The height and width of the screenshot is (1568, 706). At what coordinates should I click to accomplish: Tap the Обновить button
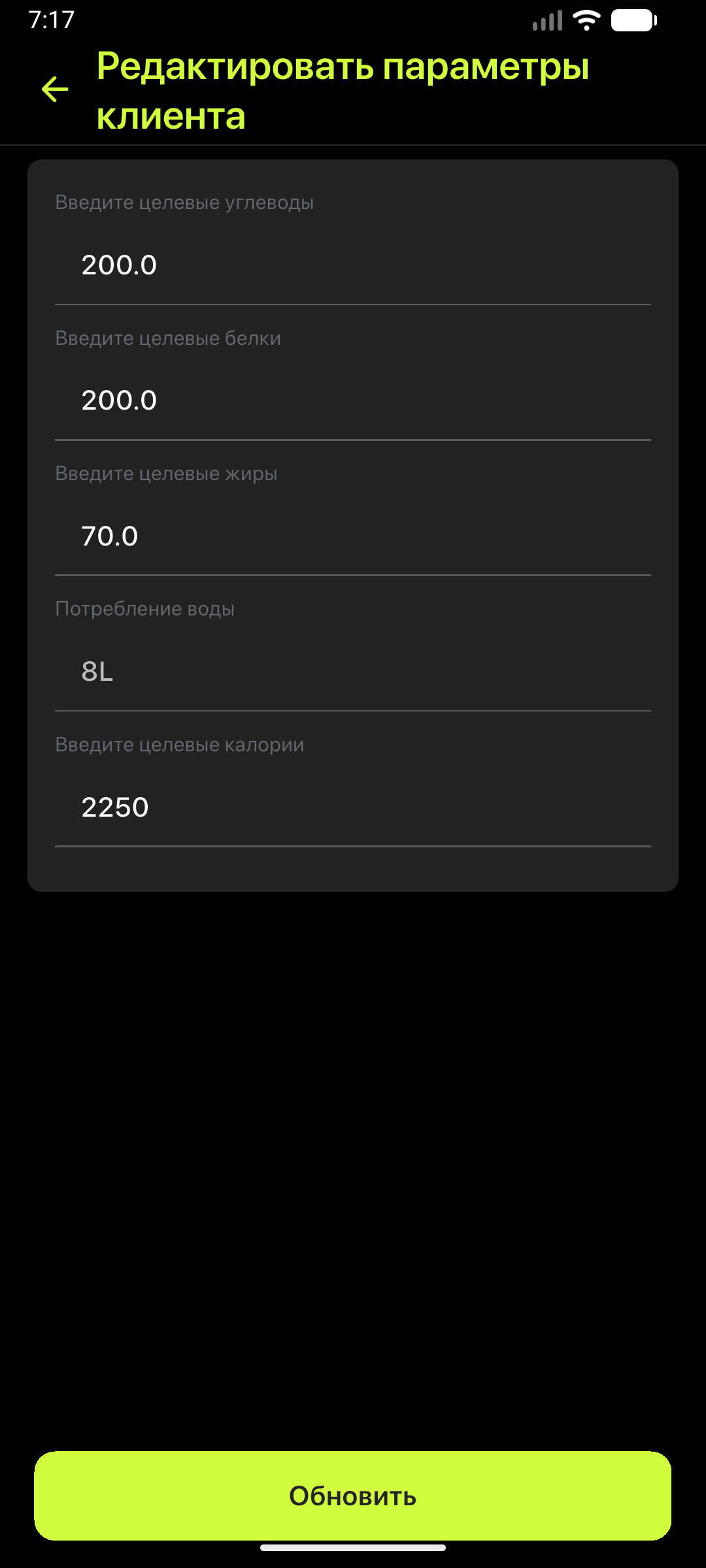tap(353, 1496)
